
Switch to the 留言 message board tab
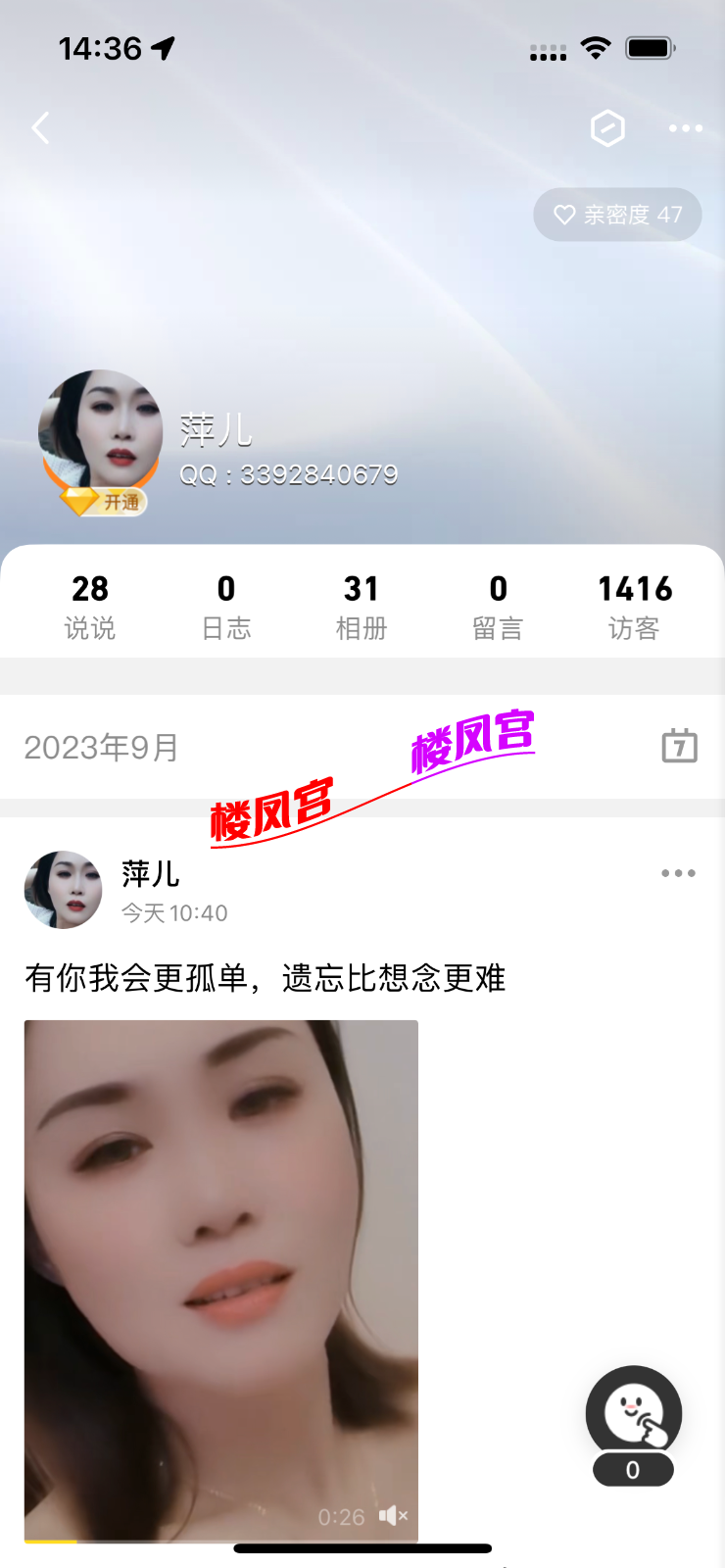pyautogui.click(x=498, y=607)
